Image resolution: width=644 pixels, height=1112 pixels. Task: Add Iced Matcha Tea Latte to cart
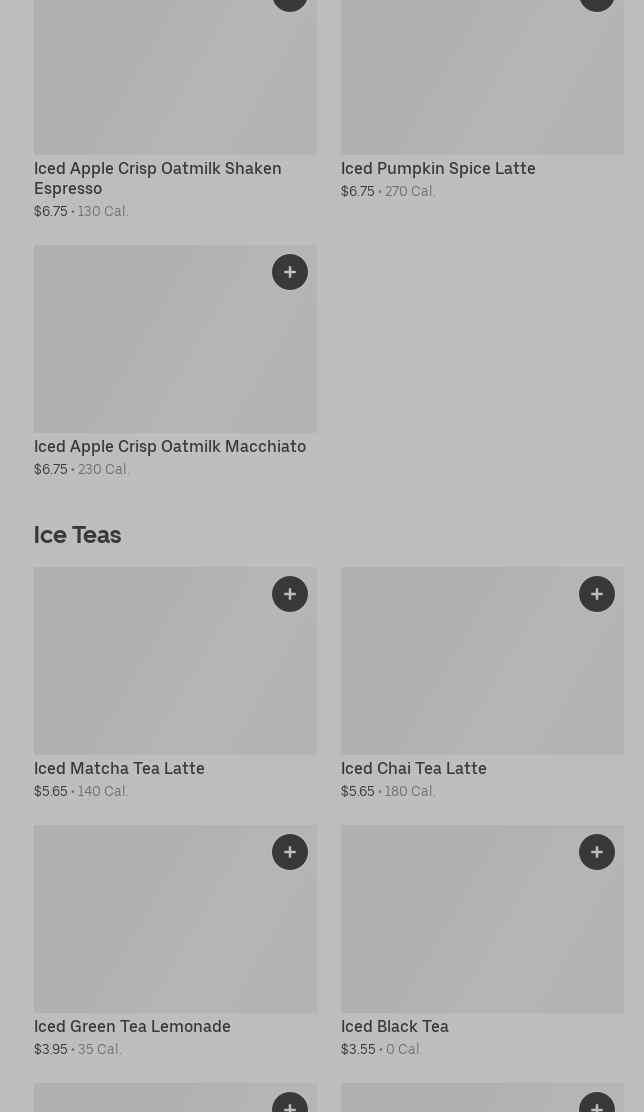[x=290, y=594]
